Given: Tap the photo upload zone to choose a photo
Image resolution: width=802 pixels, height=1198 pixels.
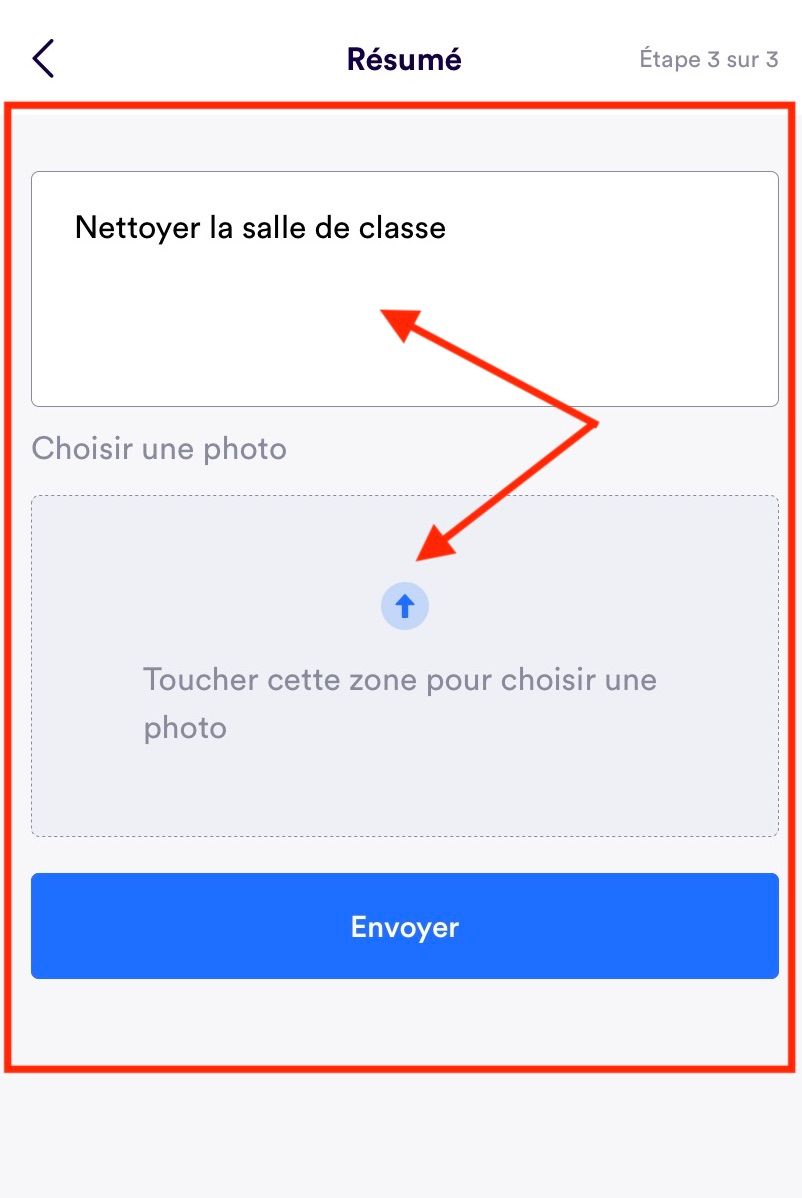Looking at the screenshot, I should [404, 665].
